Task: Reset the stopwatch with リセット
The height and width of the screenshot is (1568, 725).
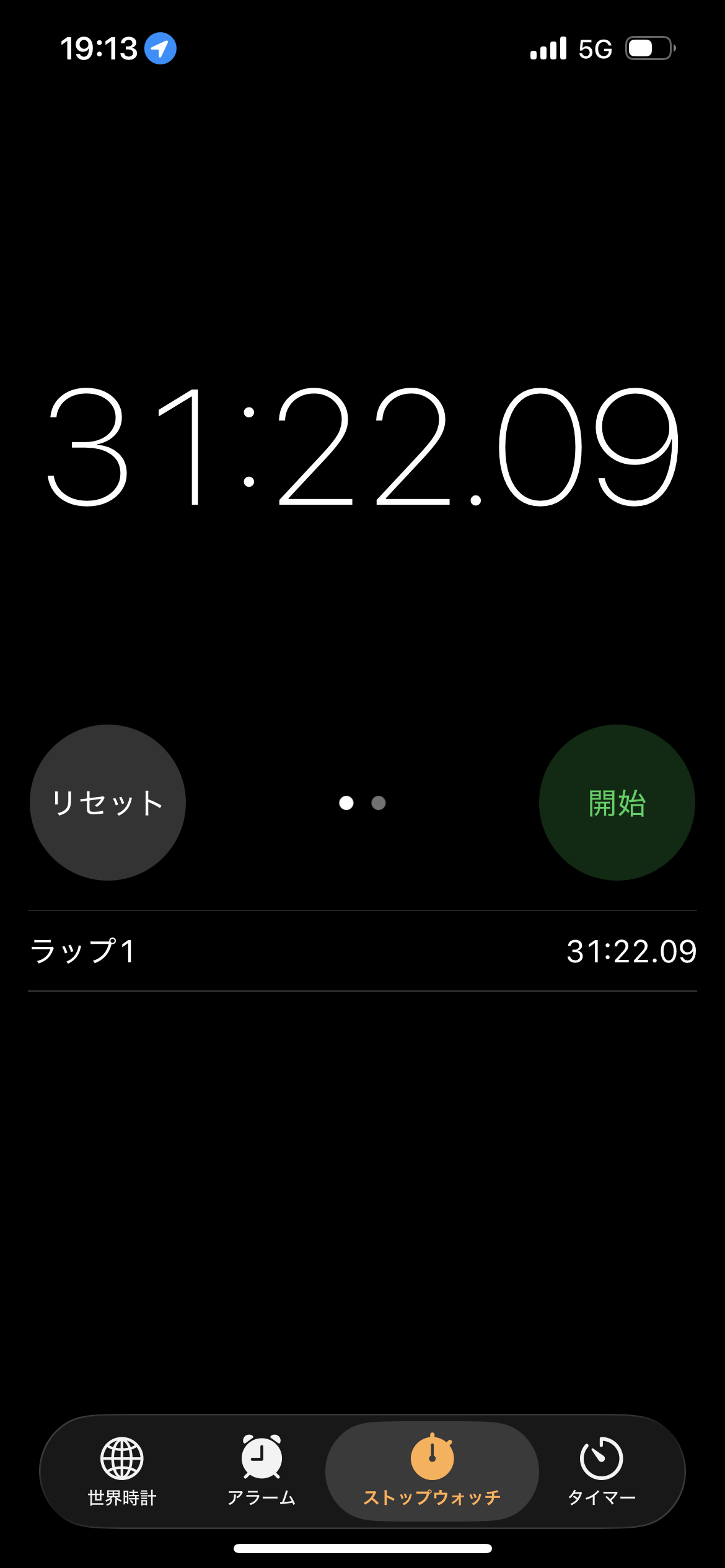Action: [x=108, y=803]
